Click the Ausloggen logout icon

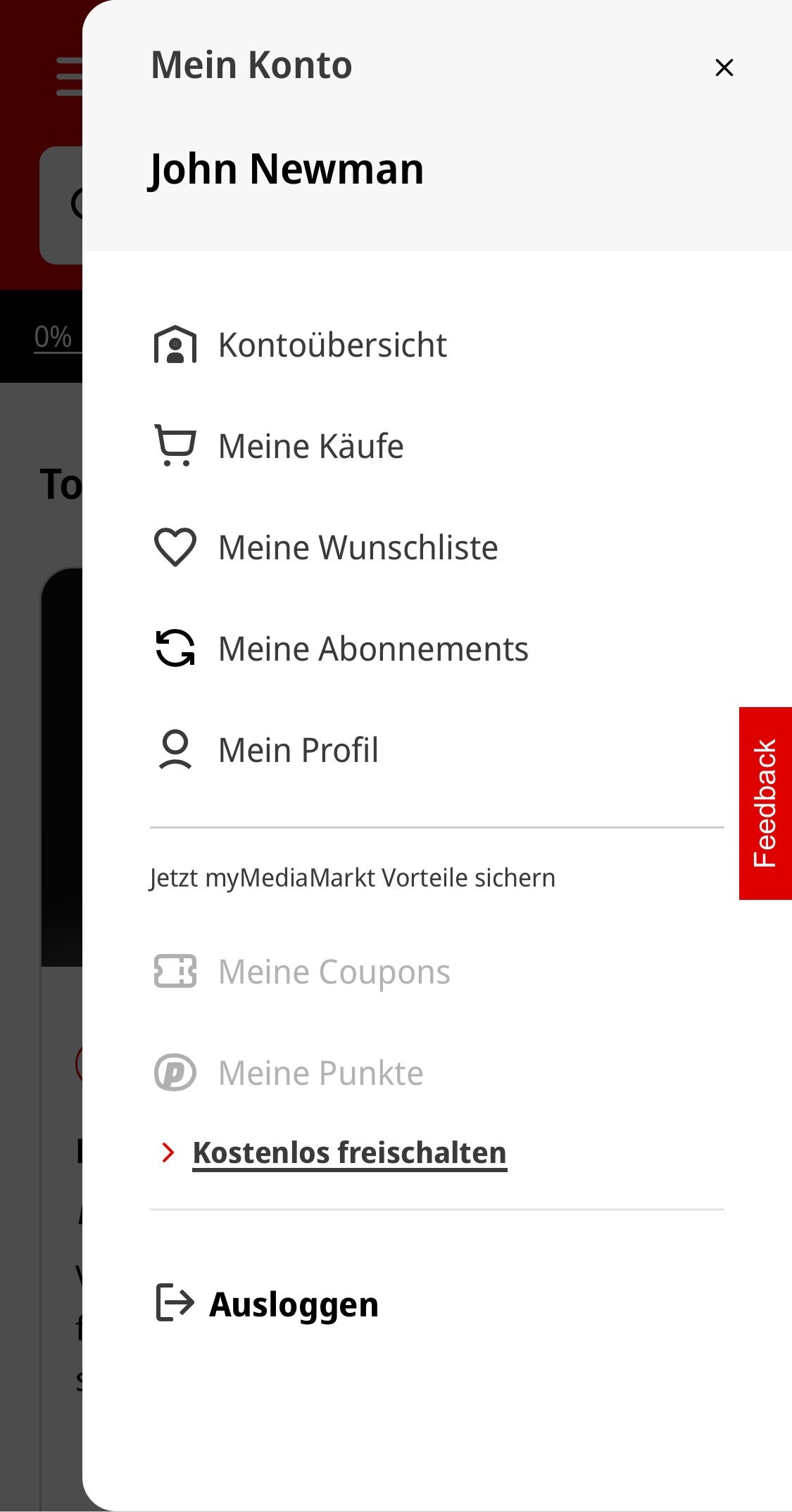[x=173, y=1302]
